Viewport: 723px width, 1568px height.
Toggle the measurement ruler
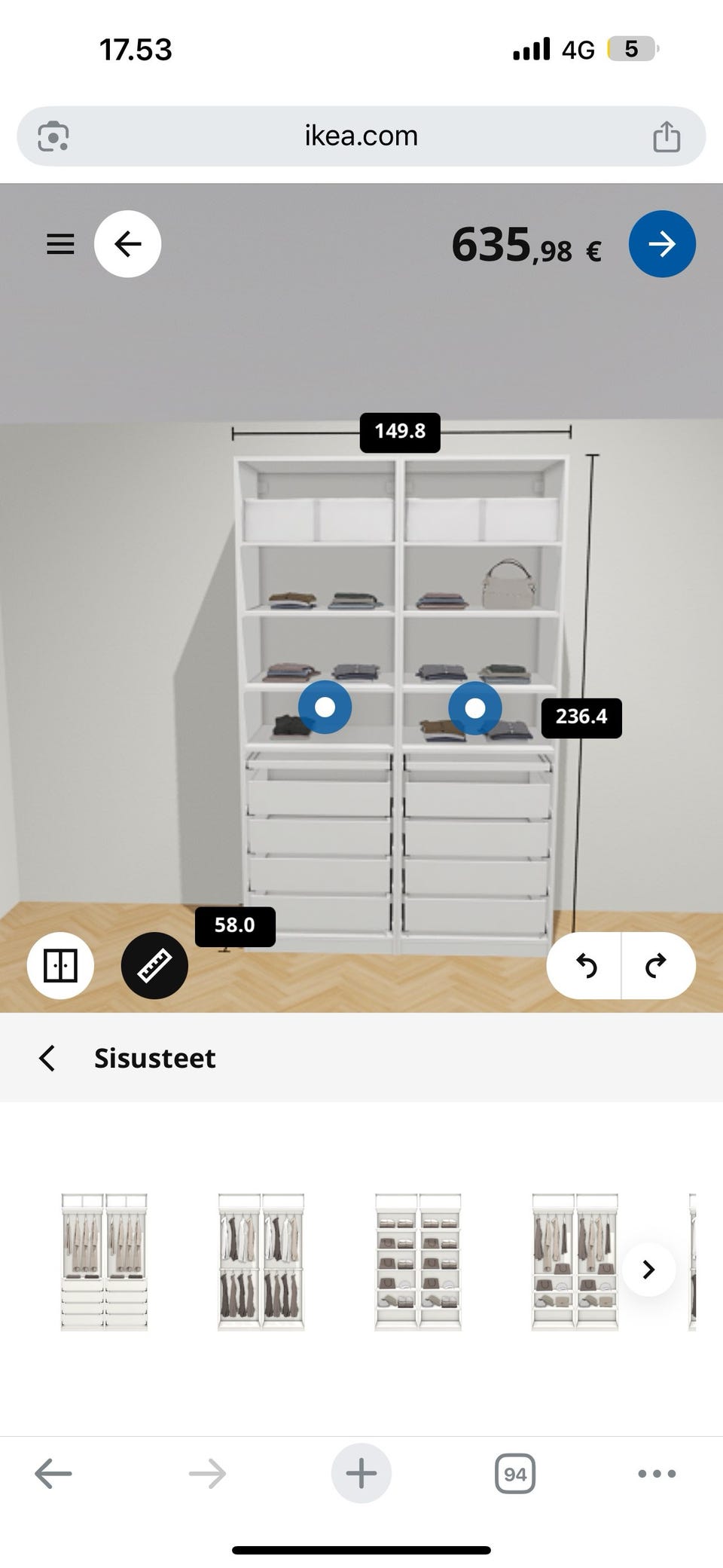(x=154, y=965)
